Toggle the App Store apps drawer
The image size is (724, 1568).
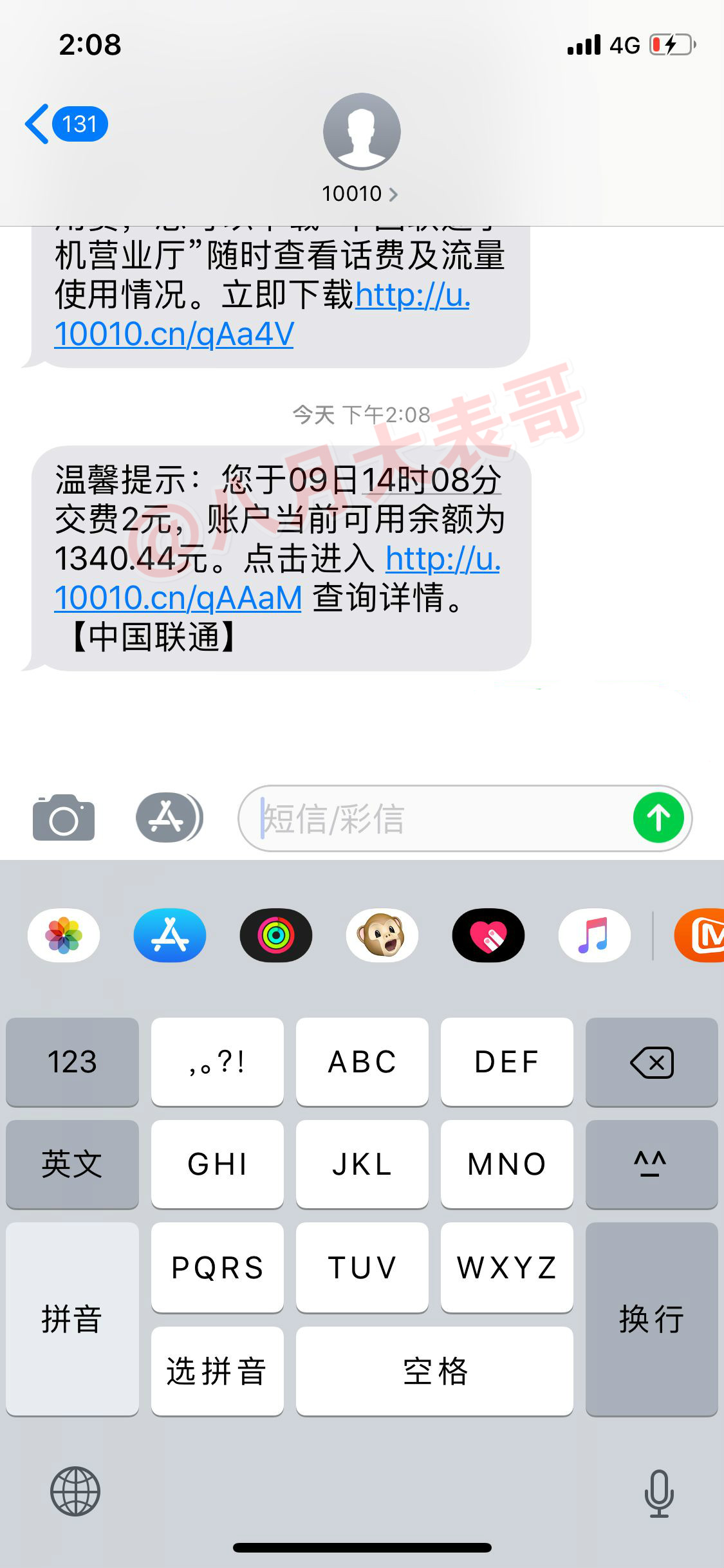click(x=169, y=818)
